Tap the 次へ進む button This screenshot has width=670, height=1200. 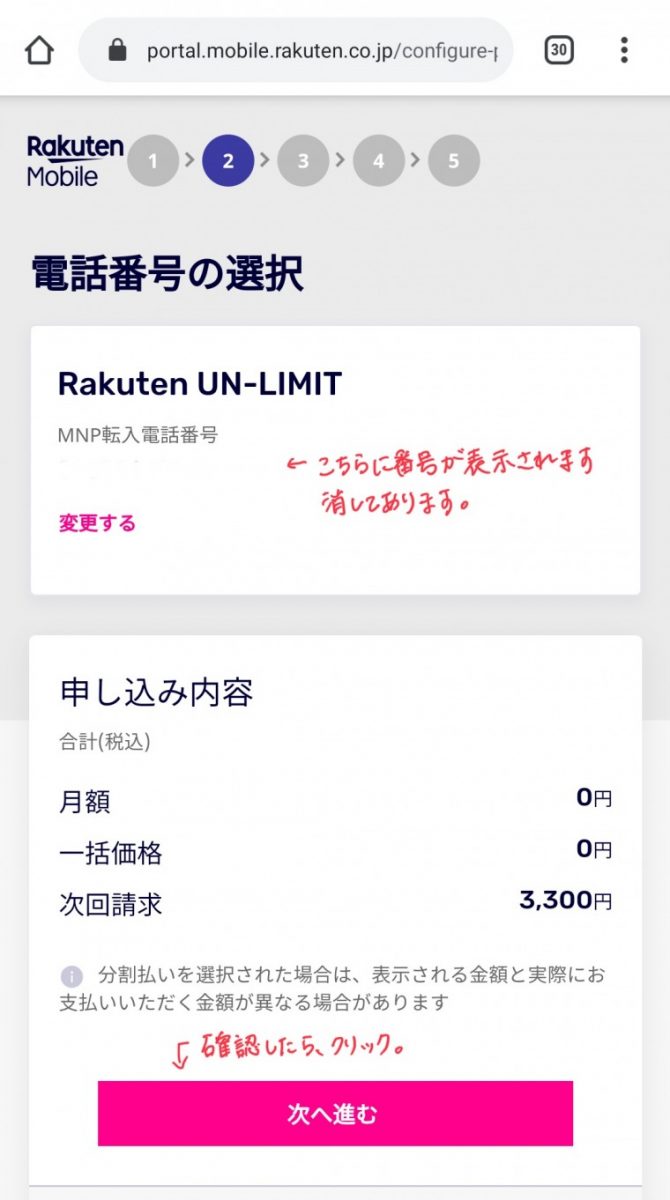(x=335, y=1113)
